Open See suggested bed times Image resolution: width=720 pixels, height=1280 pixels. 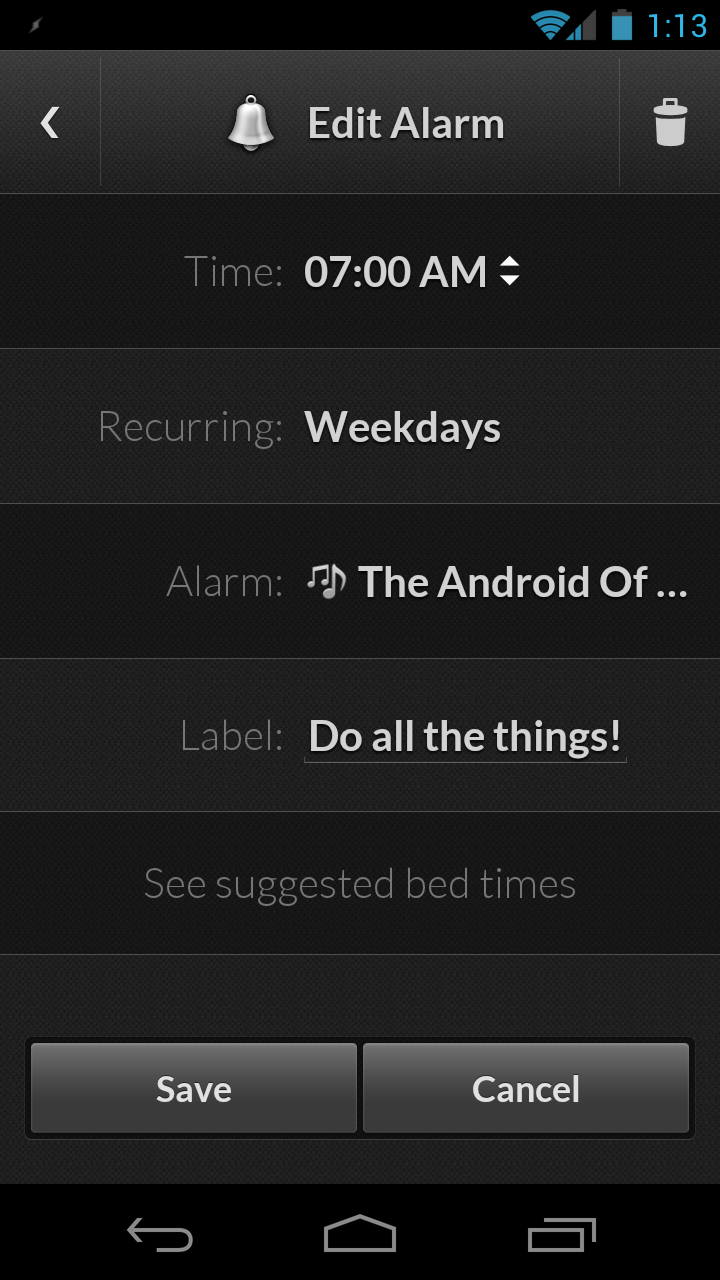[x=360, y=883]
